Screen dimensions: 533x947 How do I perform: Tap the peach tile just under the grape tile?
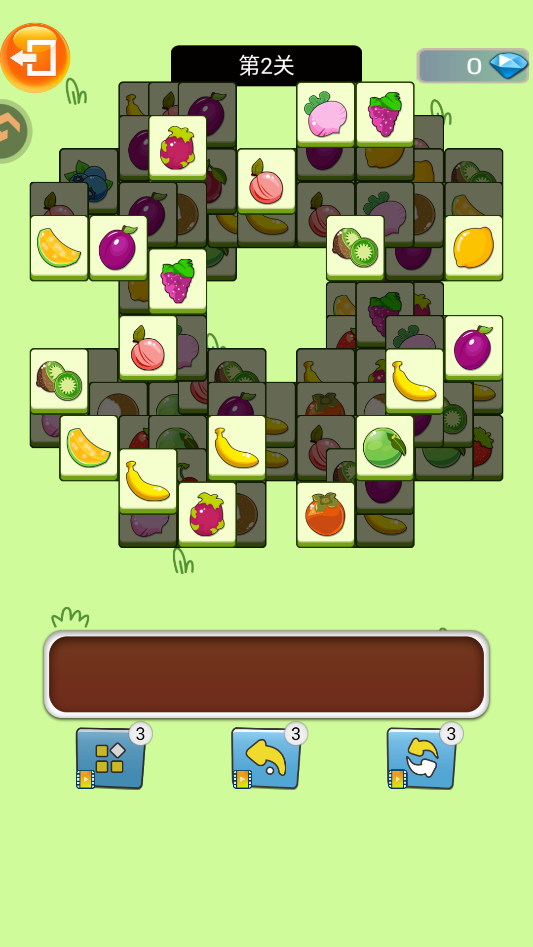click(x=148, y=348)
